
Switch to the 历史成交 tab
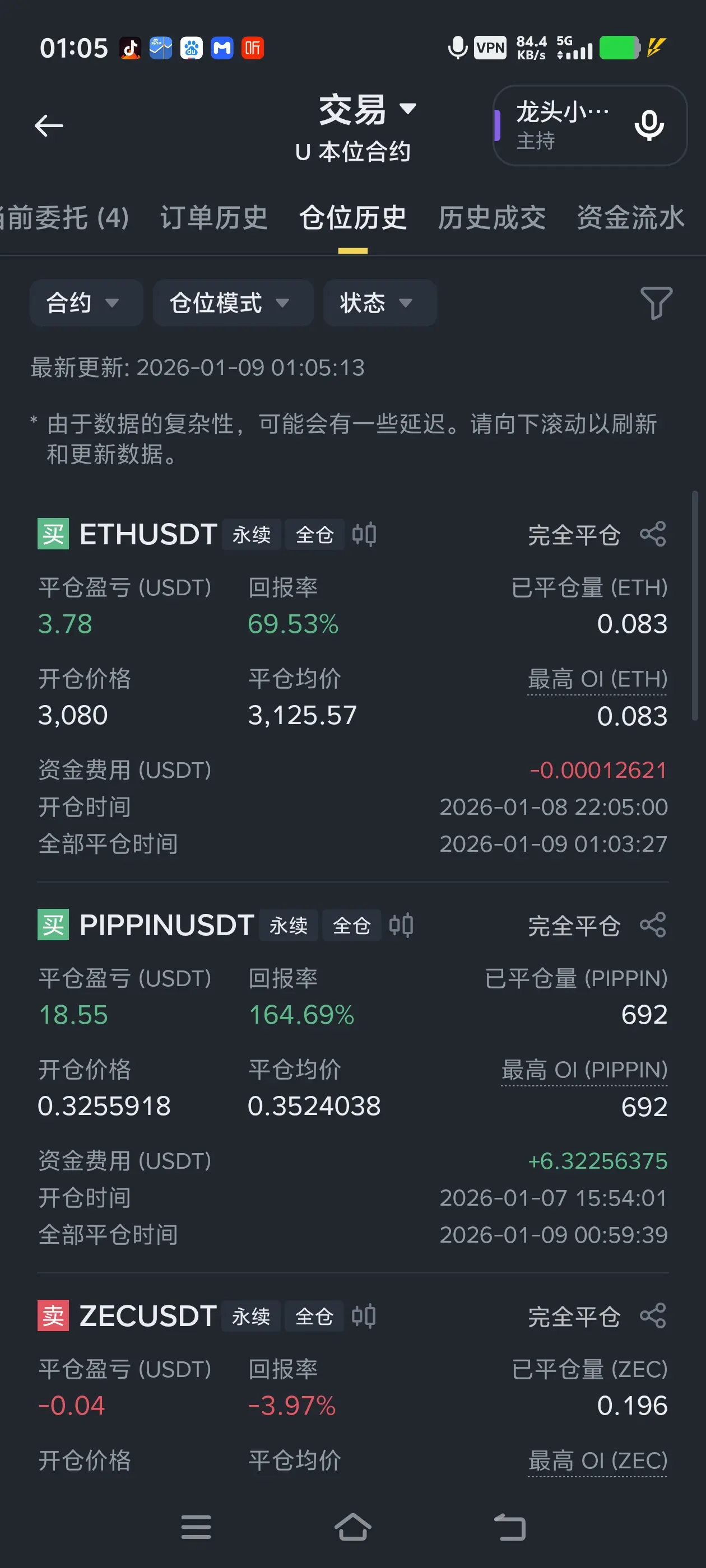(491, 217)
